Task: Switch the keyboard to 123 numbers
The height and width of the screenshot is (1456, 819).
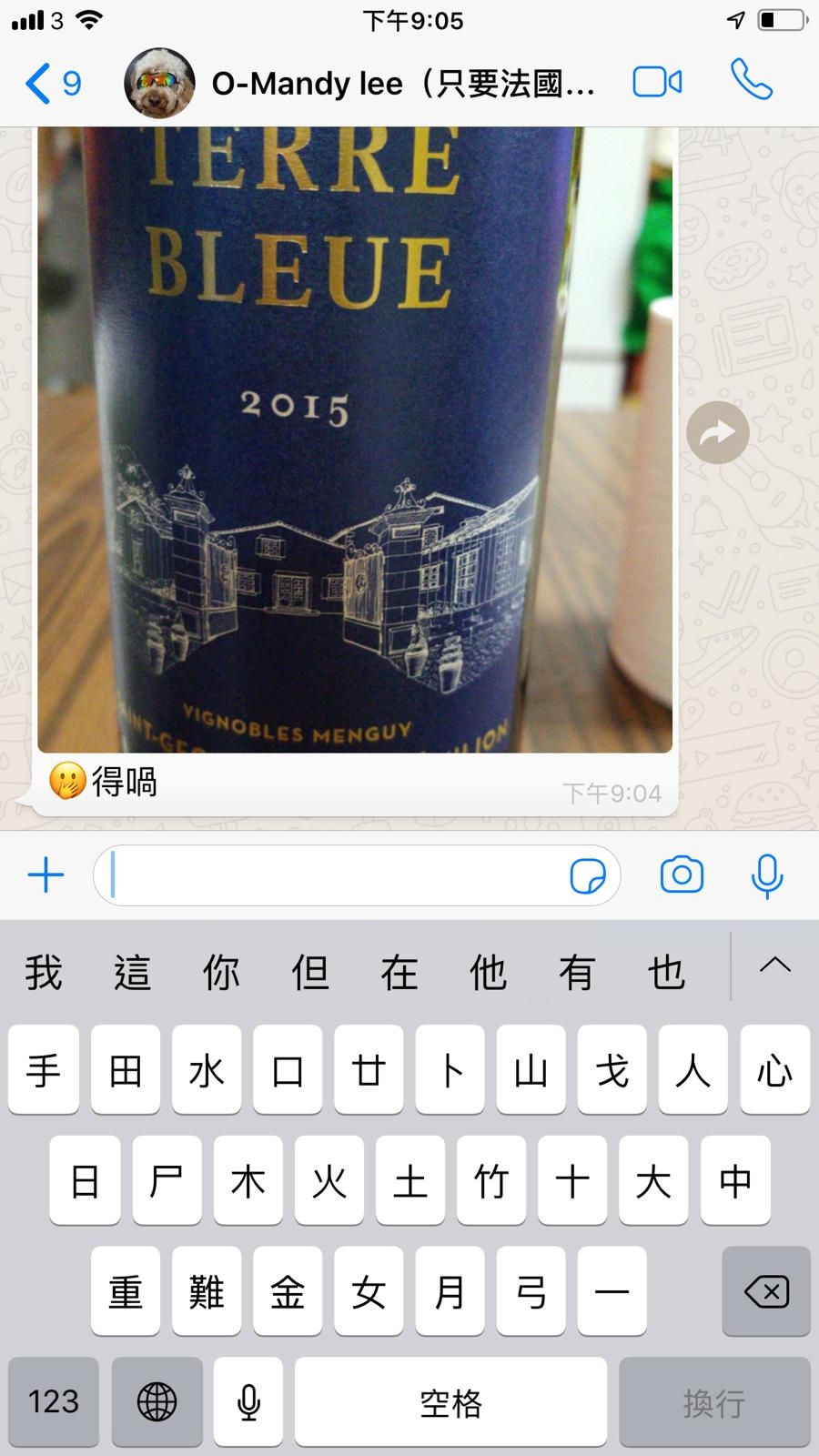Action: [x=54, y=1401]
